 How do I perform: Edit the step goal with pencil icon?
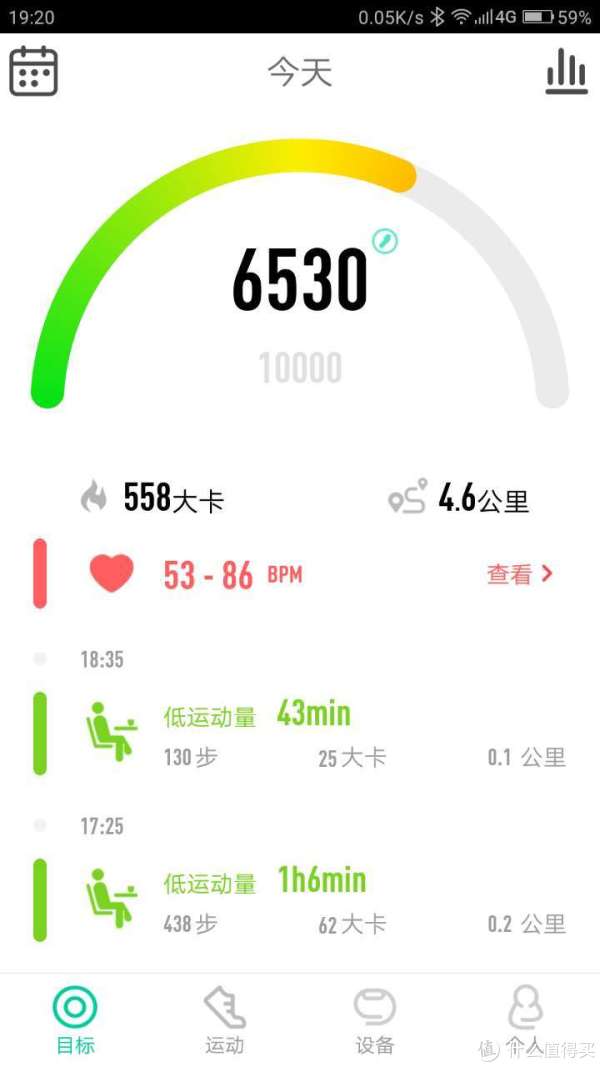pyautogui.click(x=385, y=241)
